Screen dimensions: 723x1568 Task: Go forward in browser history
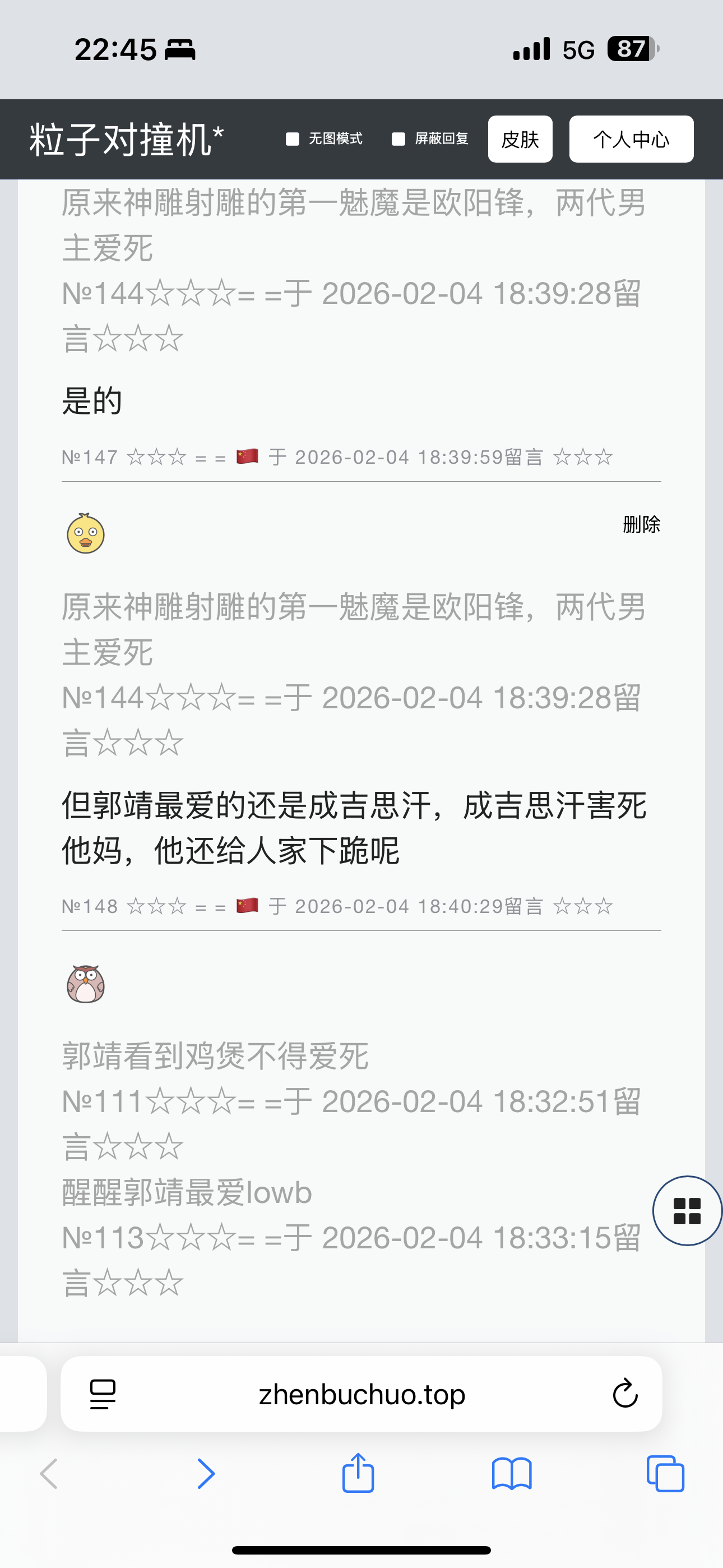pyautogui.click(x=206, y=1474)
